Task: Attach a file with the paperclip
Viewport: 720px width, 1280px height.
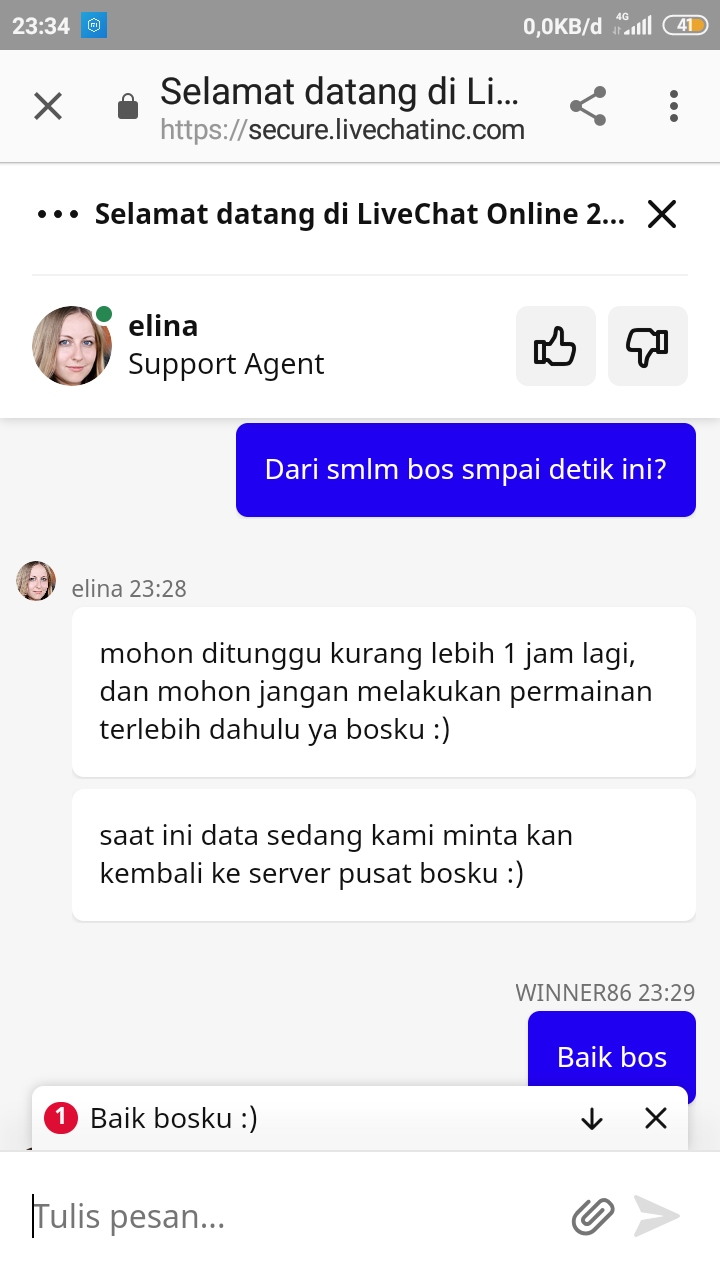Action: click(593, 1217)
